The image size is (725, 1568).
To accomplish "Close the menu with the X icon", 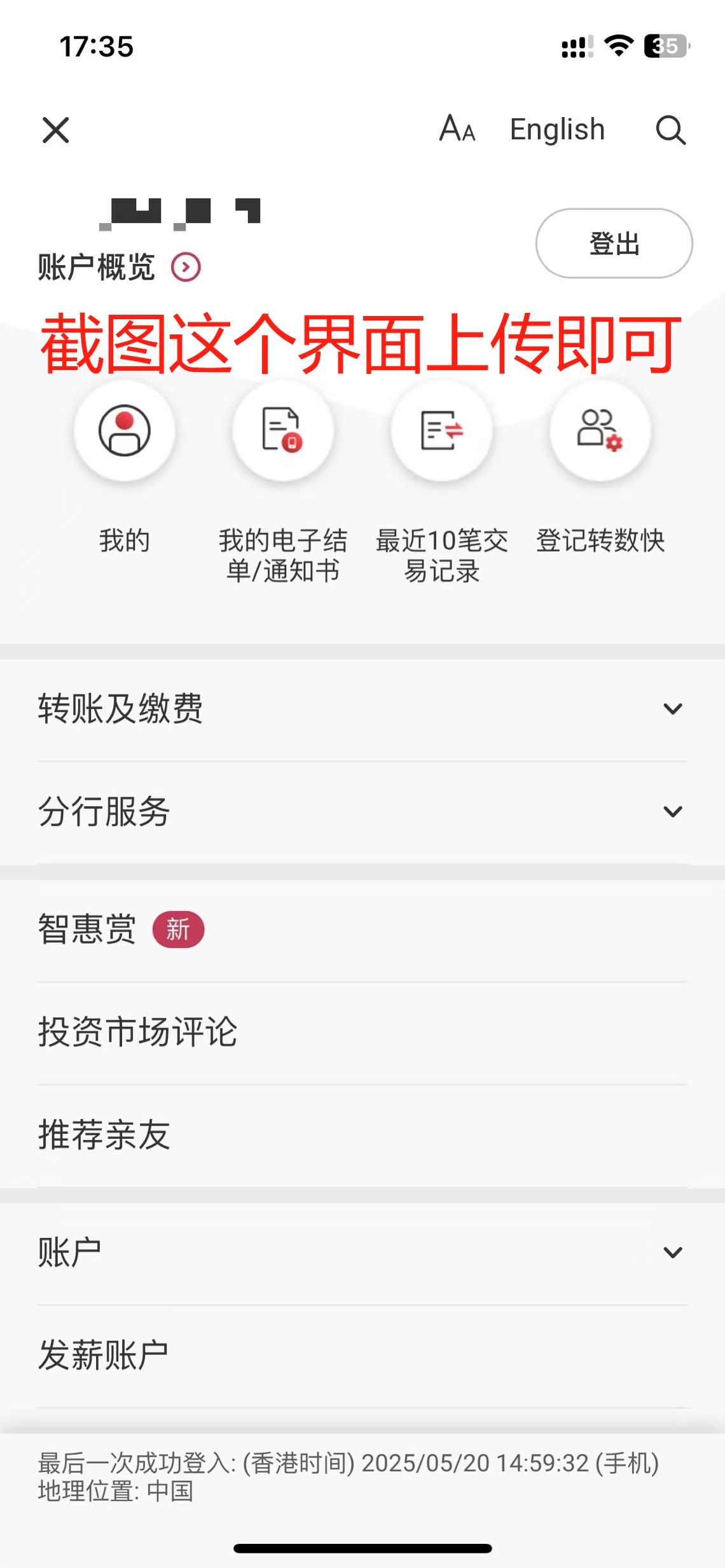I will [56, 130].
